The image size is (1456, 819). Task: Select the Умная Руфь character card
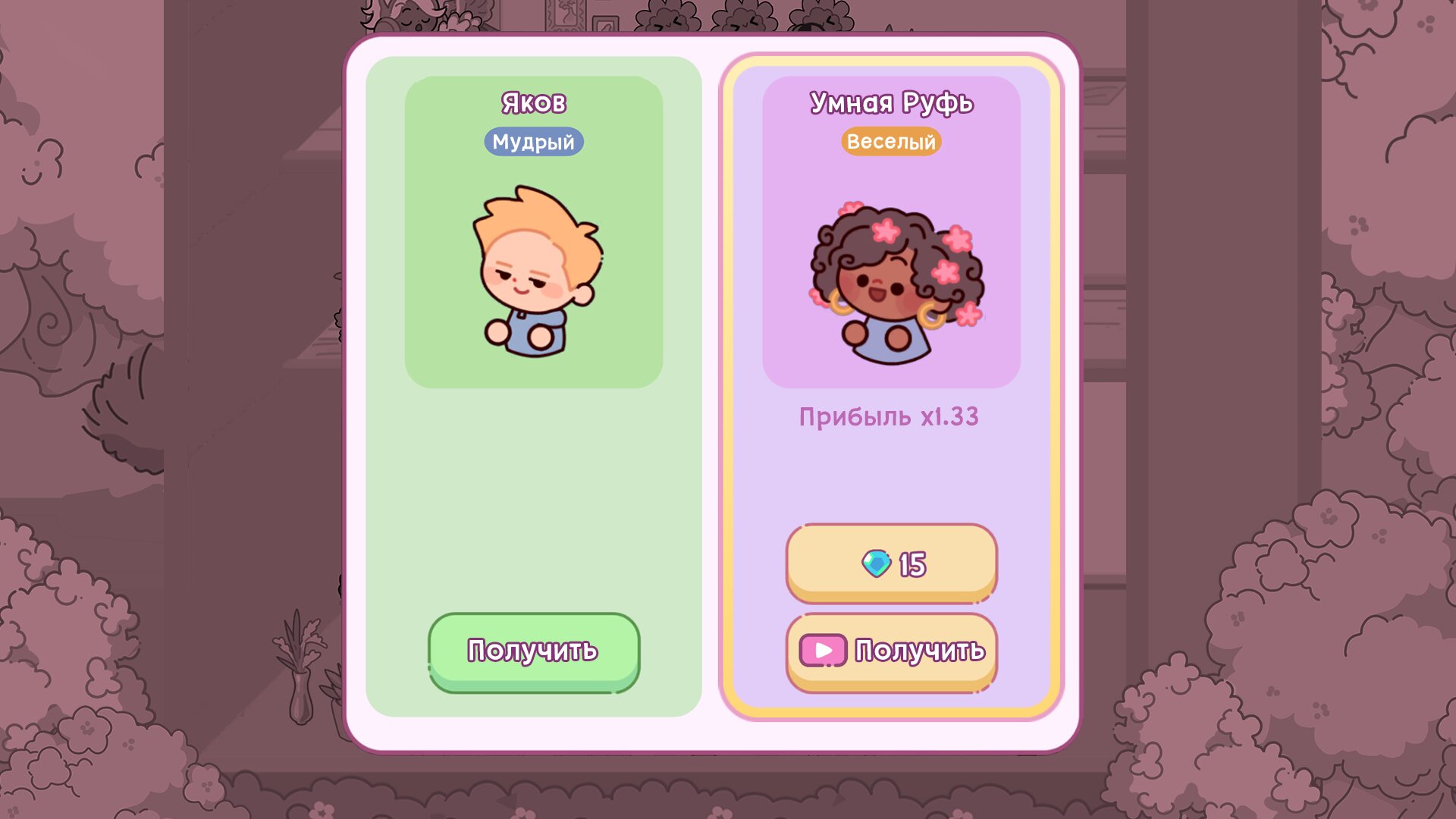[x=891, y=231]
